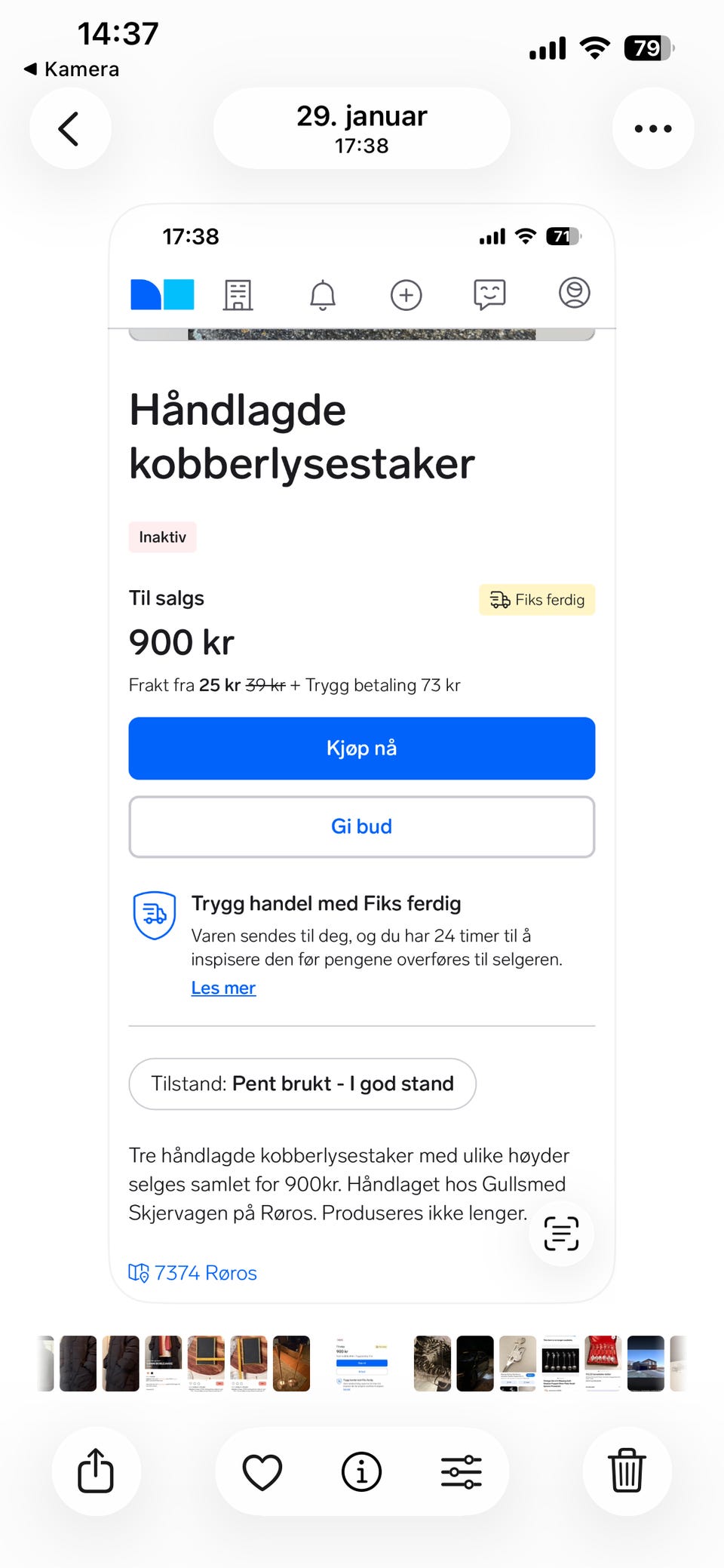
Task: Open the date header showing 29. januar
Action: click(361, 128)
